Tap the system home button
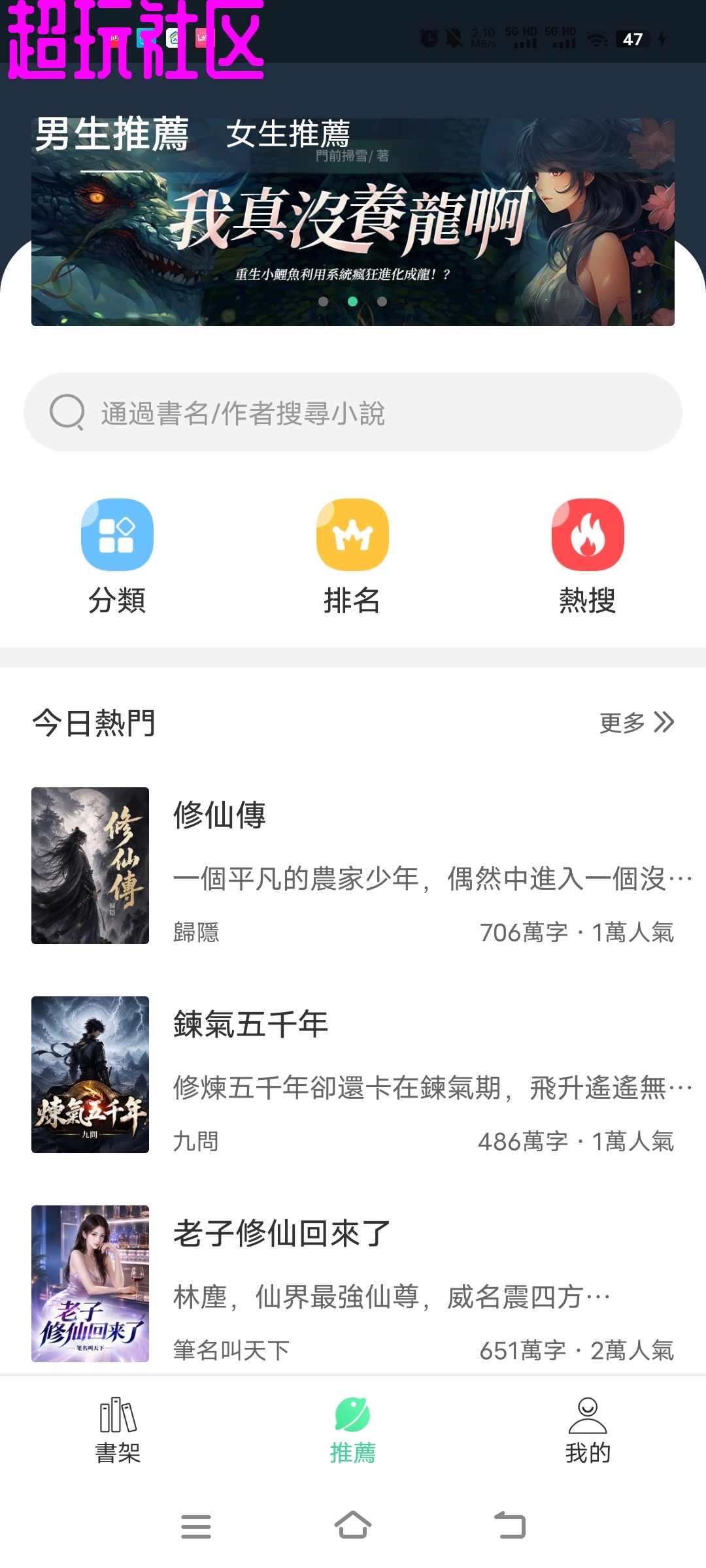This screenshot has height=1568, width=706. [x=353, y=1526]
